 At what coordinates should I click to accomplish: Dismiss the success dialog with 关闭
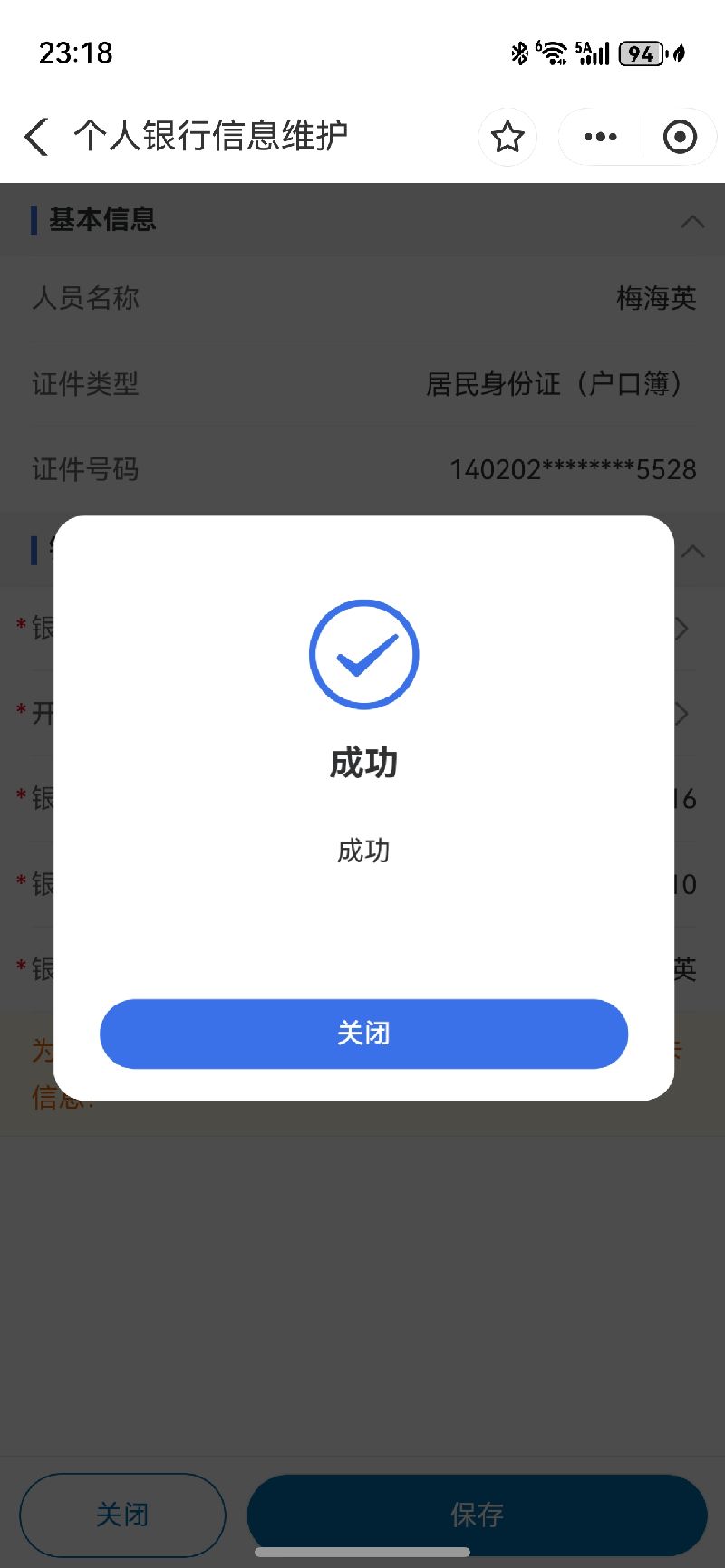pos(363,1034)
